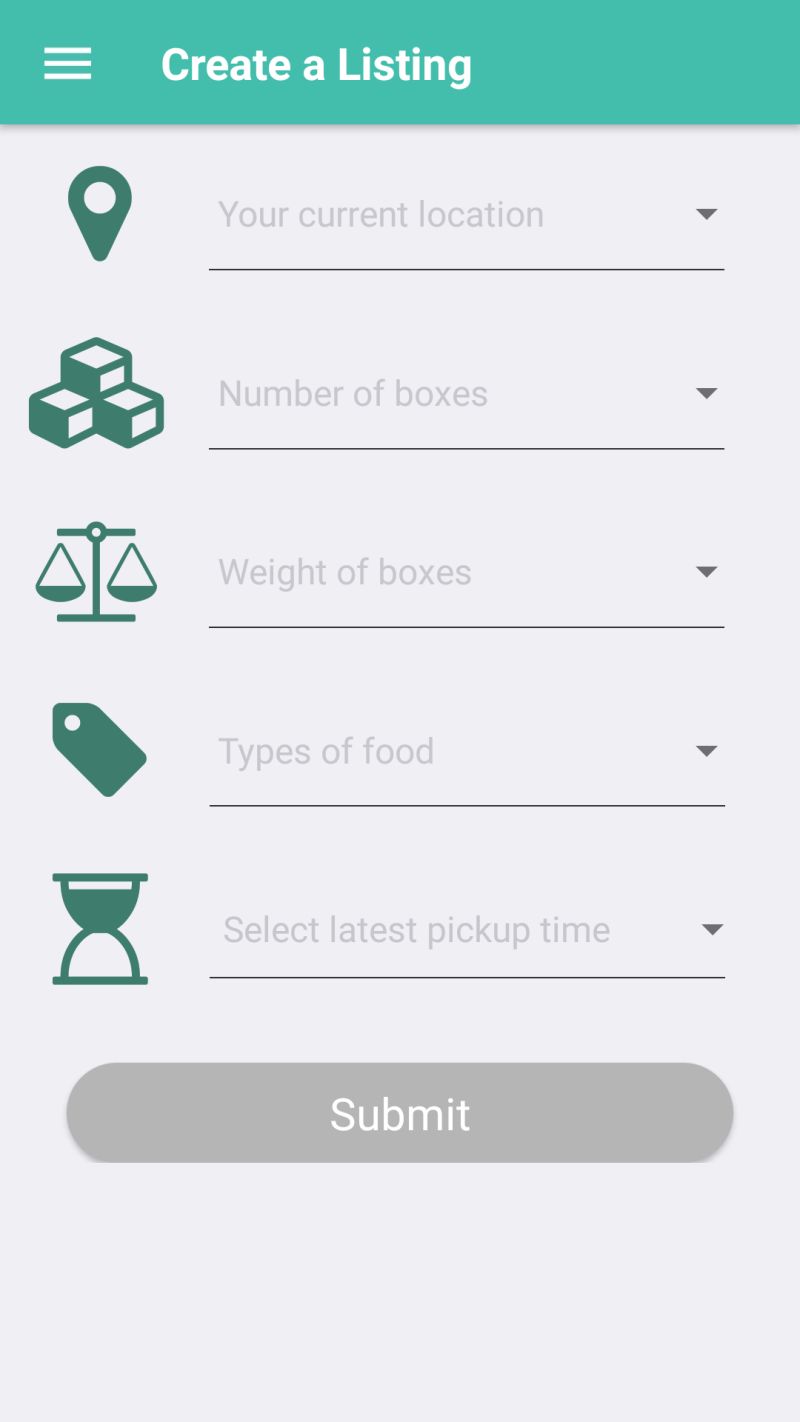Expand the Your current location dropdown
Image resolution: width=800 pixels, height=1422 pixels.
(x=466, y=215)
